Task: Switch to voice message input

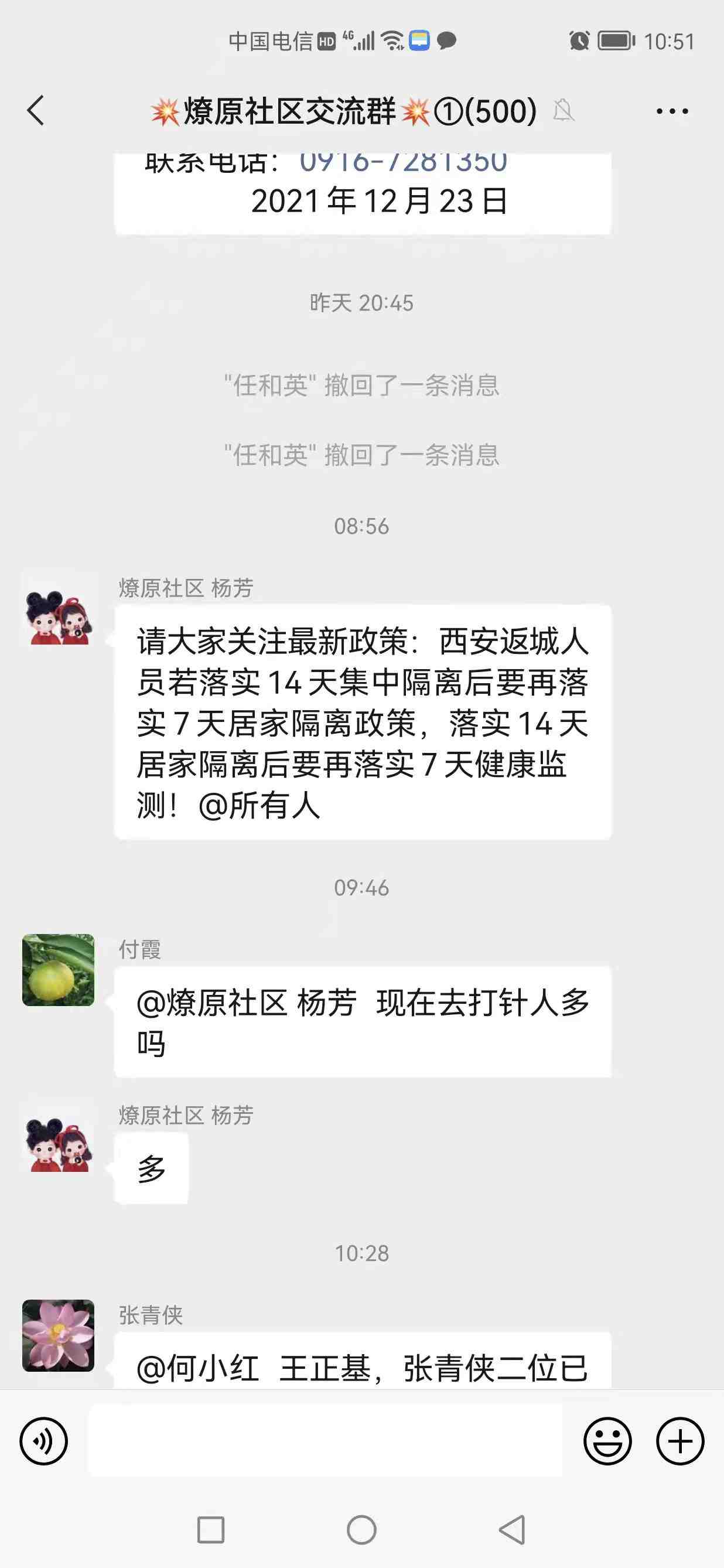Action: click(44, 1441)
